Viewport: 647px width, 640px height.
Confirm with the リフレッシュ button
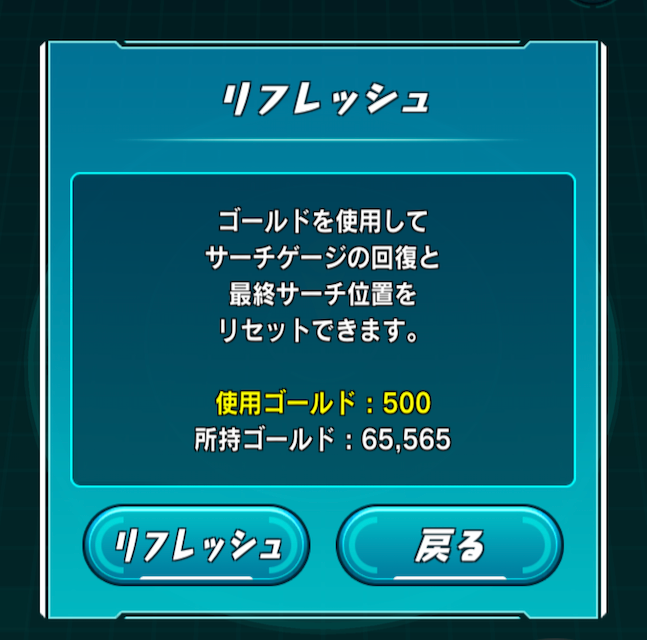195,546
